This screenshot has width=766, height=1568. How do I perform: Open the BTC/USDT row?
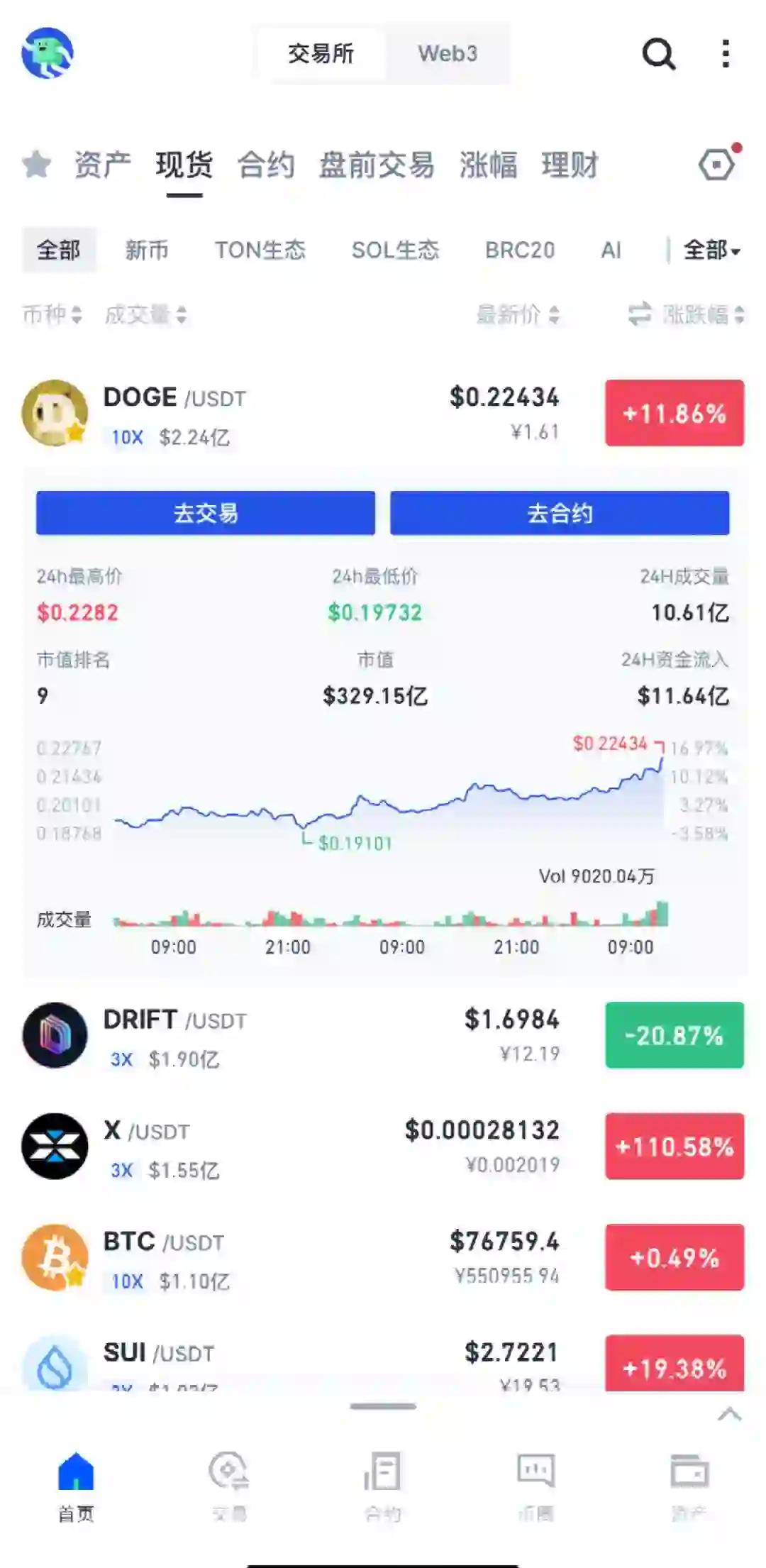point(284,1258)
